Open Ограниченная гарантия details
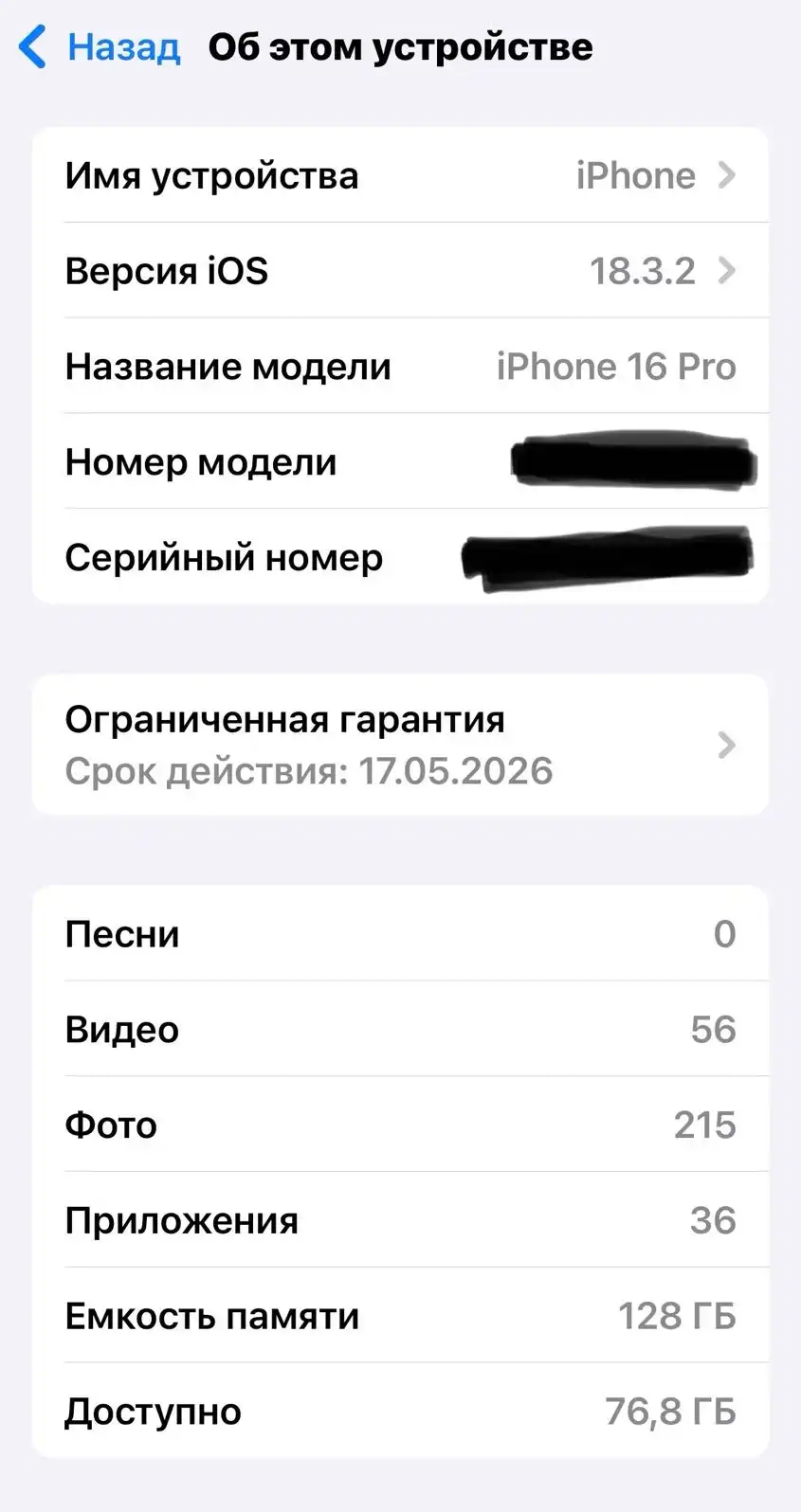The width and height of the screenshot is (801, 1512). (x=400, y=745)
